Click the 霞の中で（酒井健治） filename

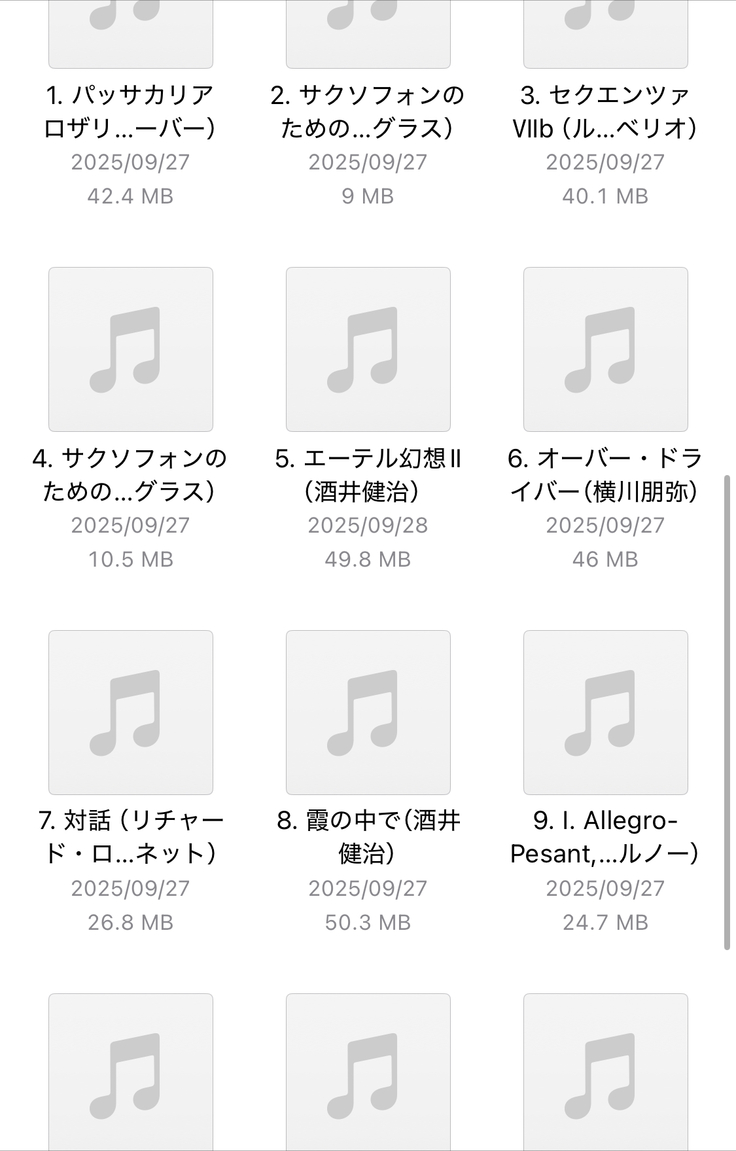click(367, 836)
